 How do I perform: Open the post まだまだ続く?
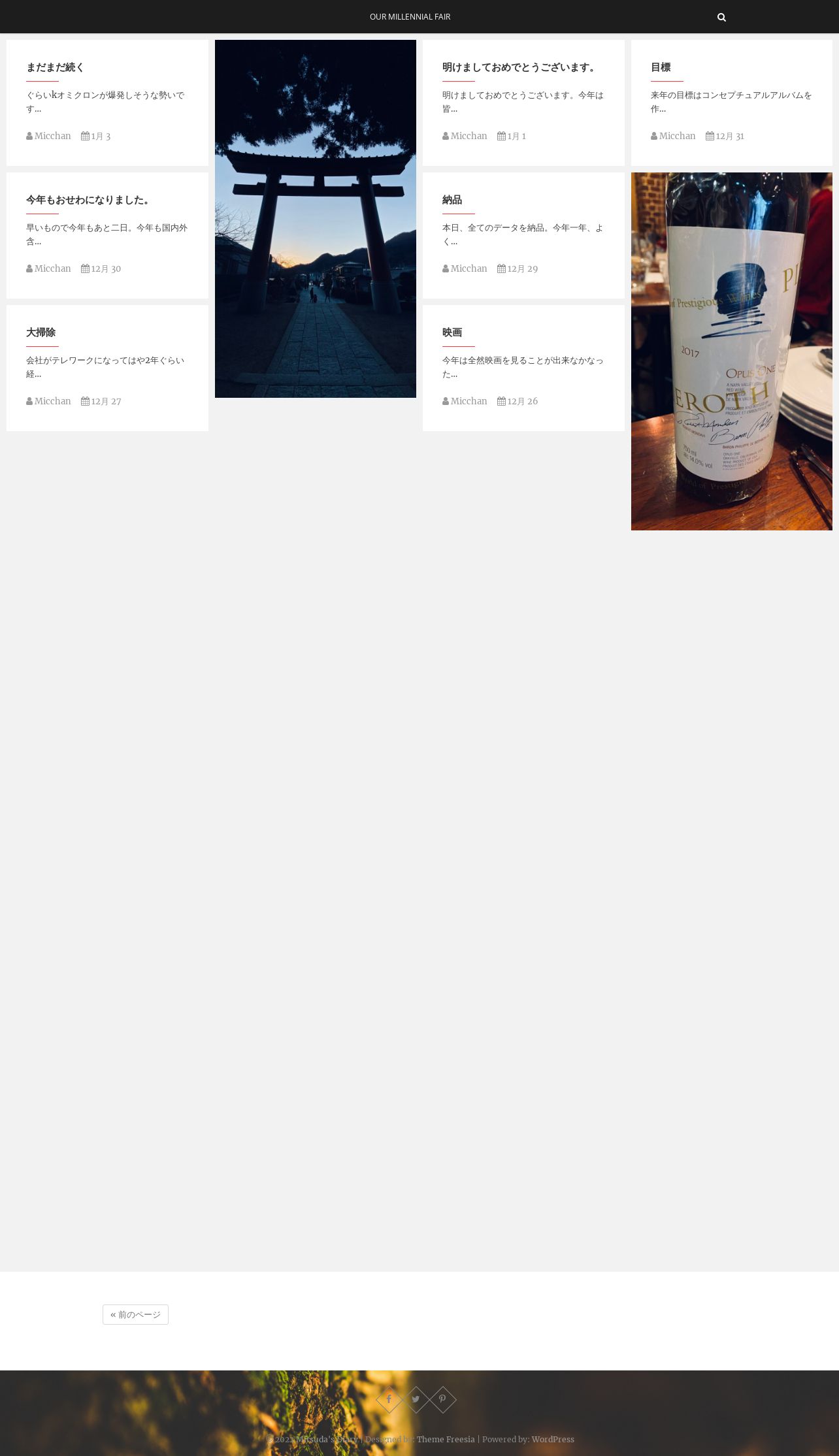(x=56, y=67)
